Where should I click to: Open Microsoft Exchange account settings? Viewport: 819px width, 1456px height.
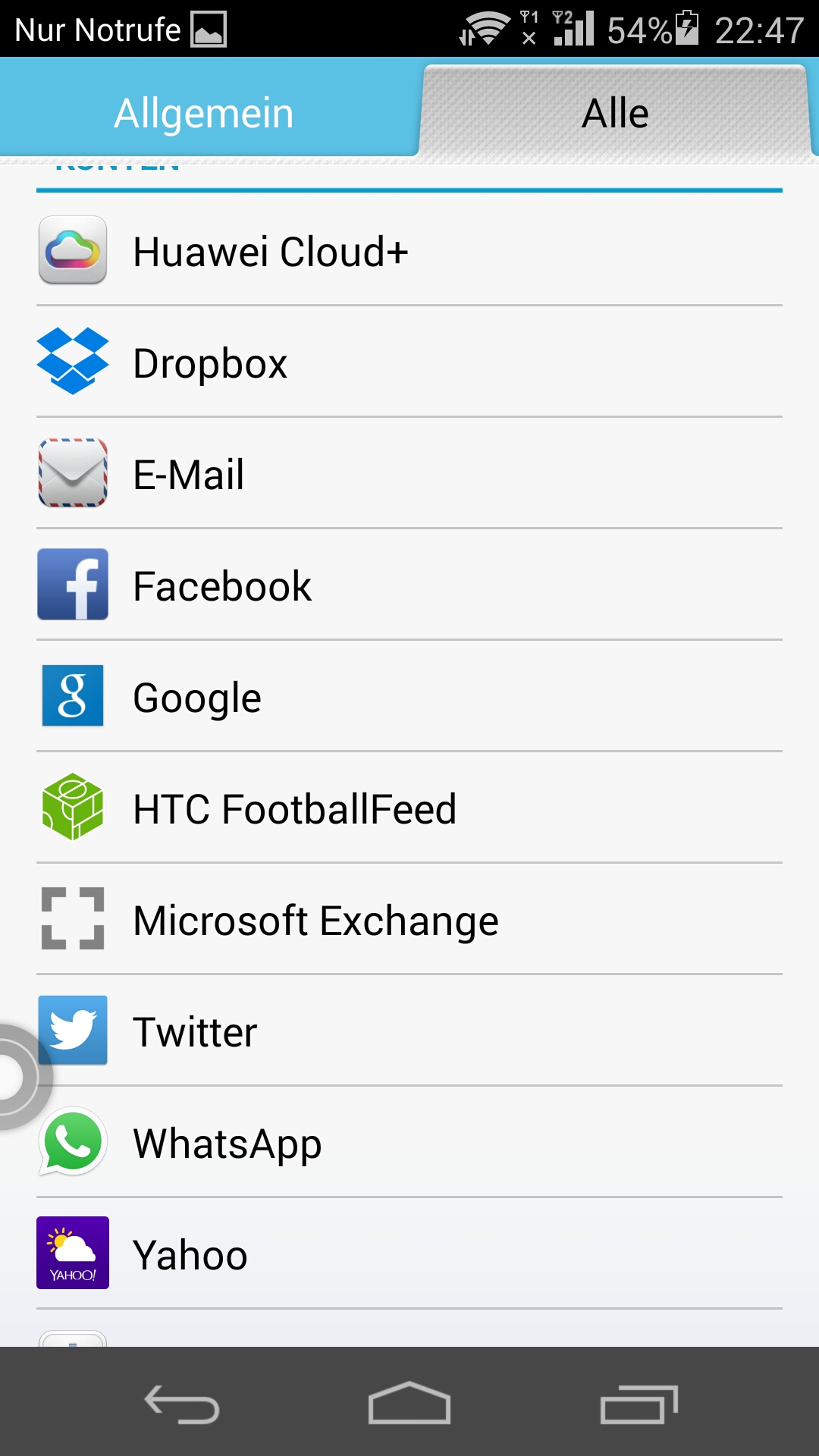(409, 919)
